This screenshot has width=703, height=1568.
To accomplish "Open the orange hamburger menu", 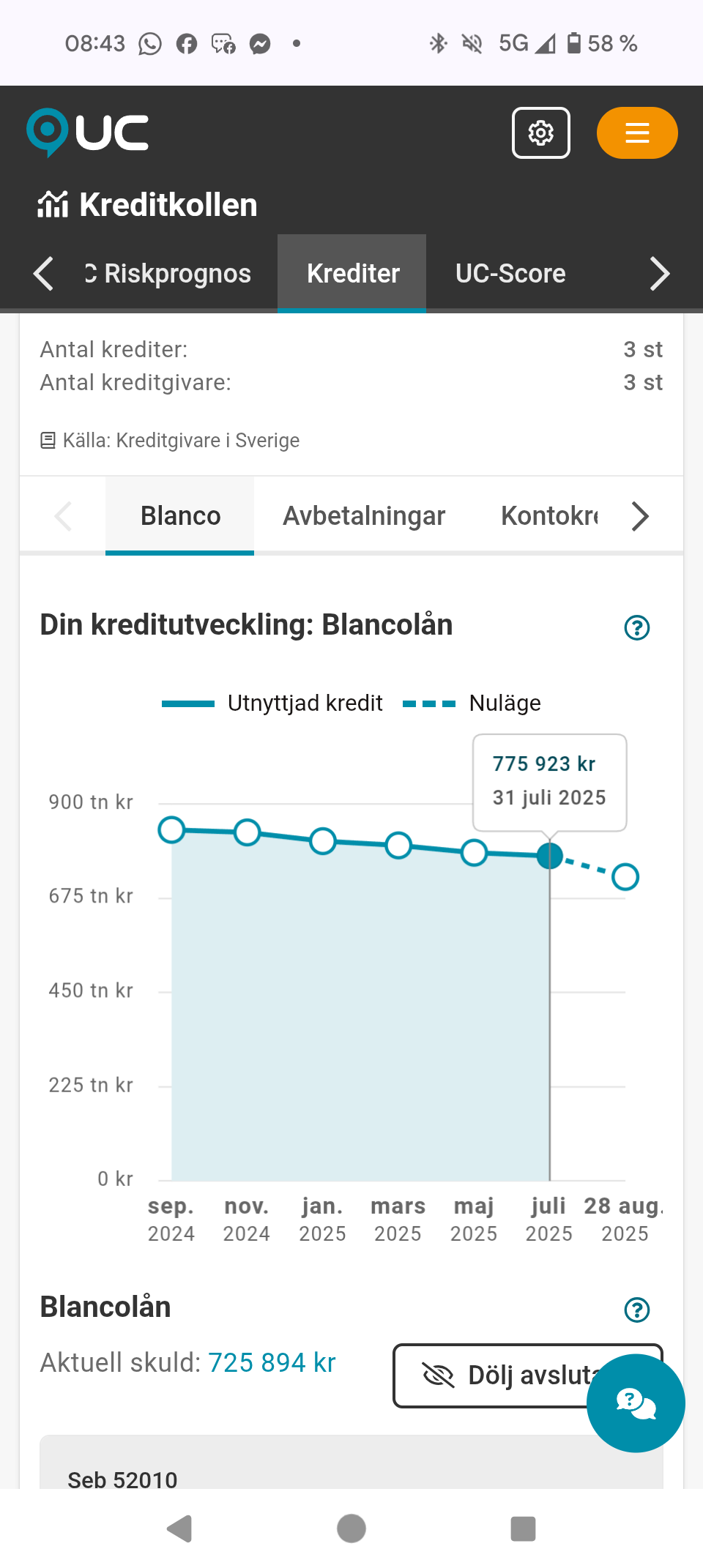I will click(x=636, y=133).
